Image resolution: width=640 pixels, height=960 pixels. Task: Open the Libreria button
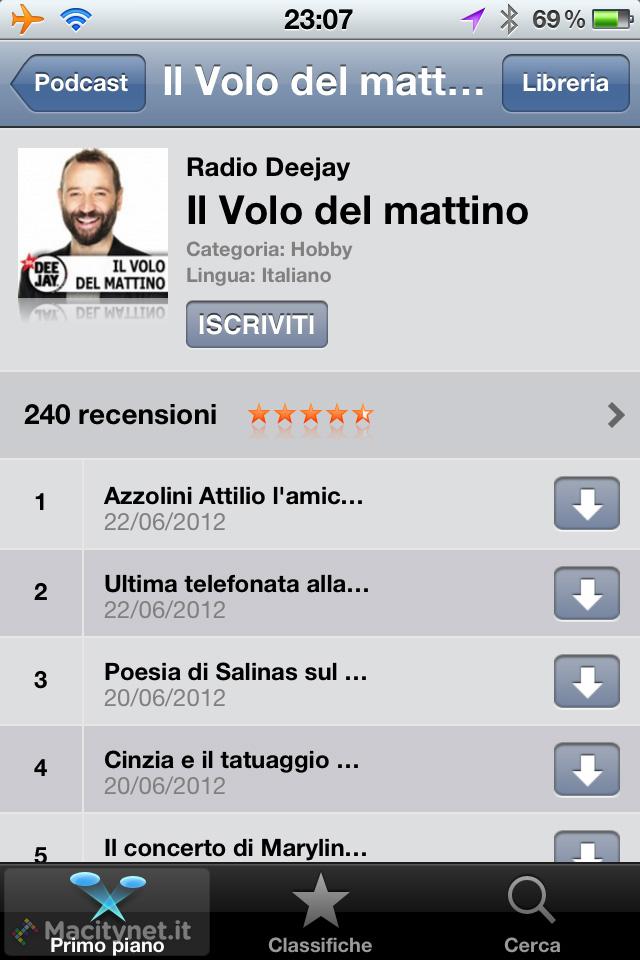click(565, 83)
